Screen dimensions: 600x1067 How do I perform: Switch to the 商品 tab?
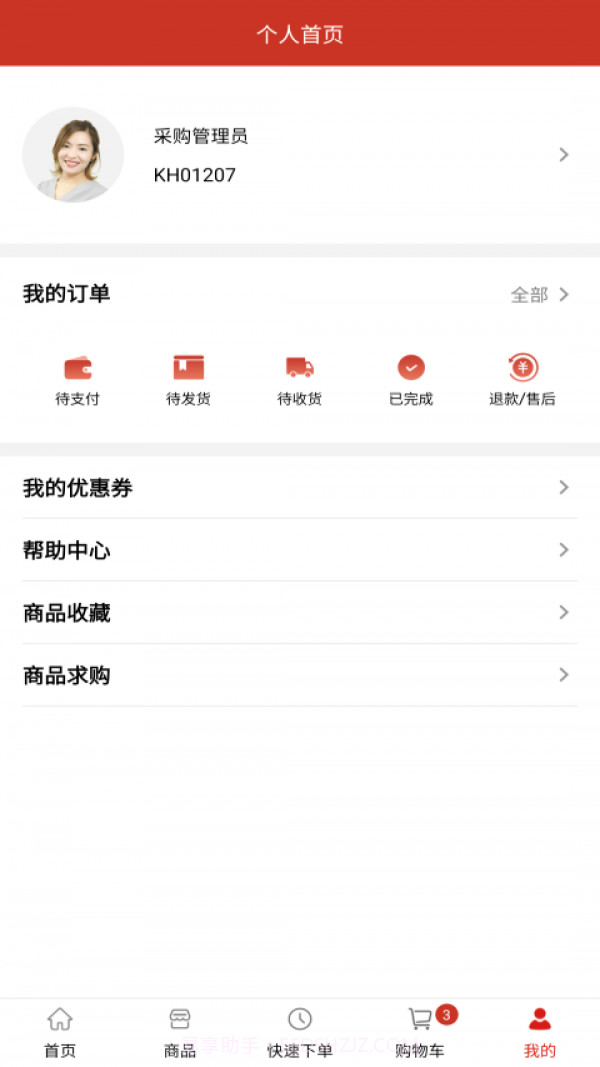click(x=180, y=1033)
